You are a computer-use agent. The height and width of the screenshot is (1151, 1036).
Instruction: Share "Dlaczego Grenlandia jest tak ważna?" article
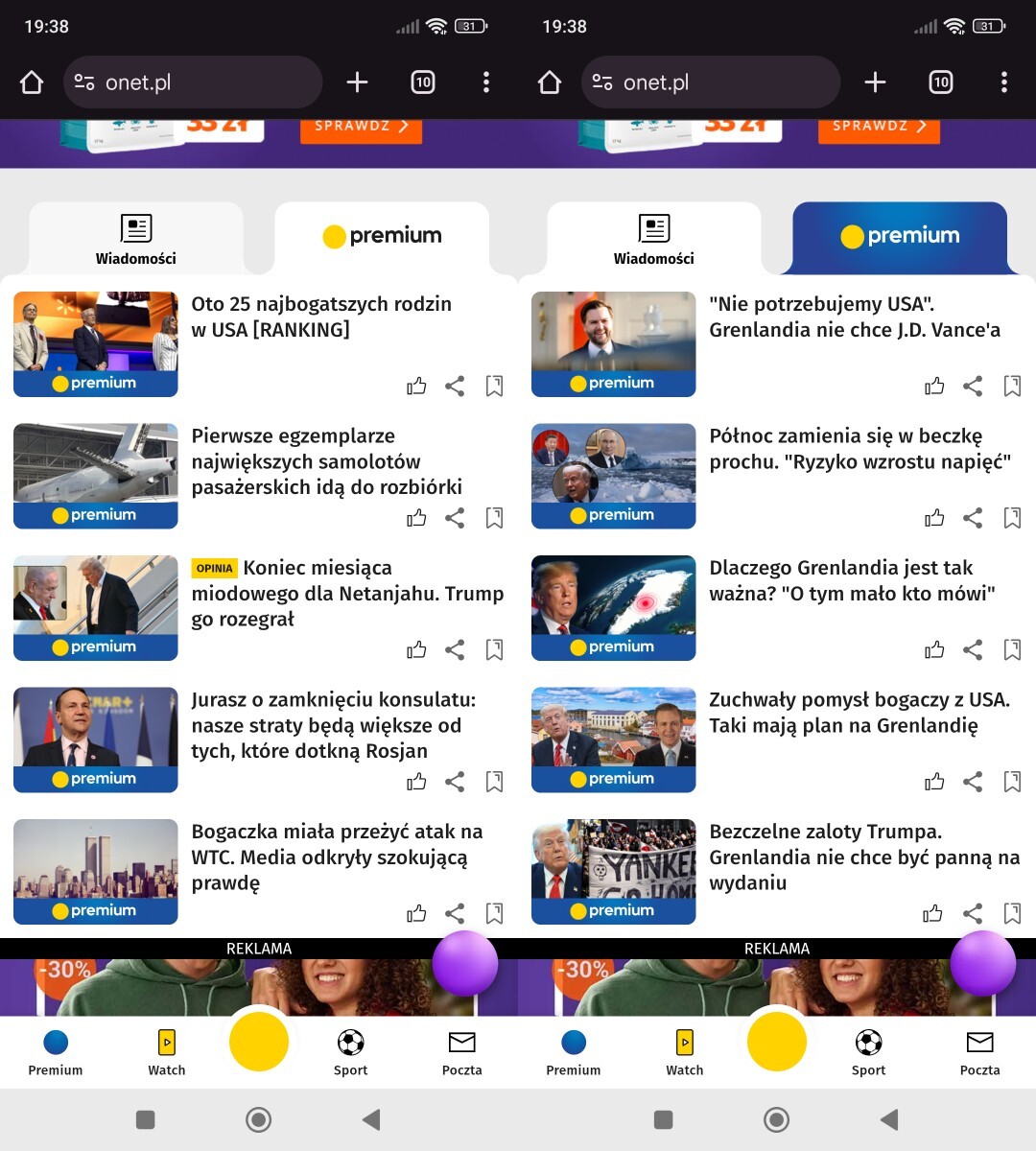pos(973,650)
